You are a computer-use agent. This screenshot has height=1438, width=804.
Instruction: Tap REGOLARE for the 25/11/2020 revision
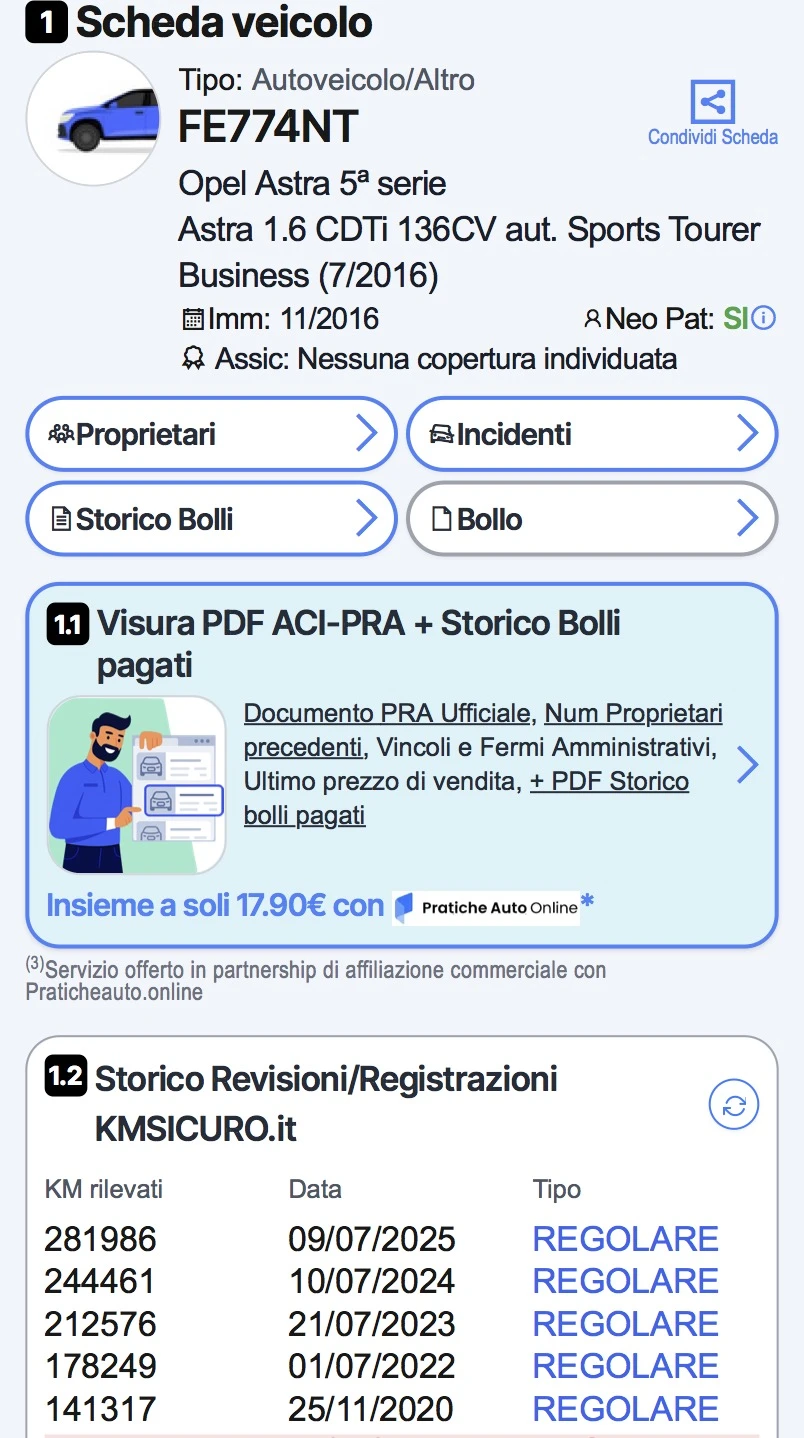pyautogui.click(x=625, y=1409)
